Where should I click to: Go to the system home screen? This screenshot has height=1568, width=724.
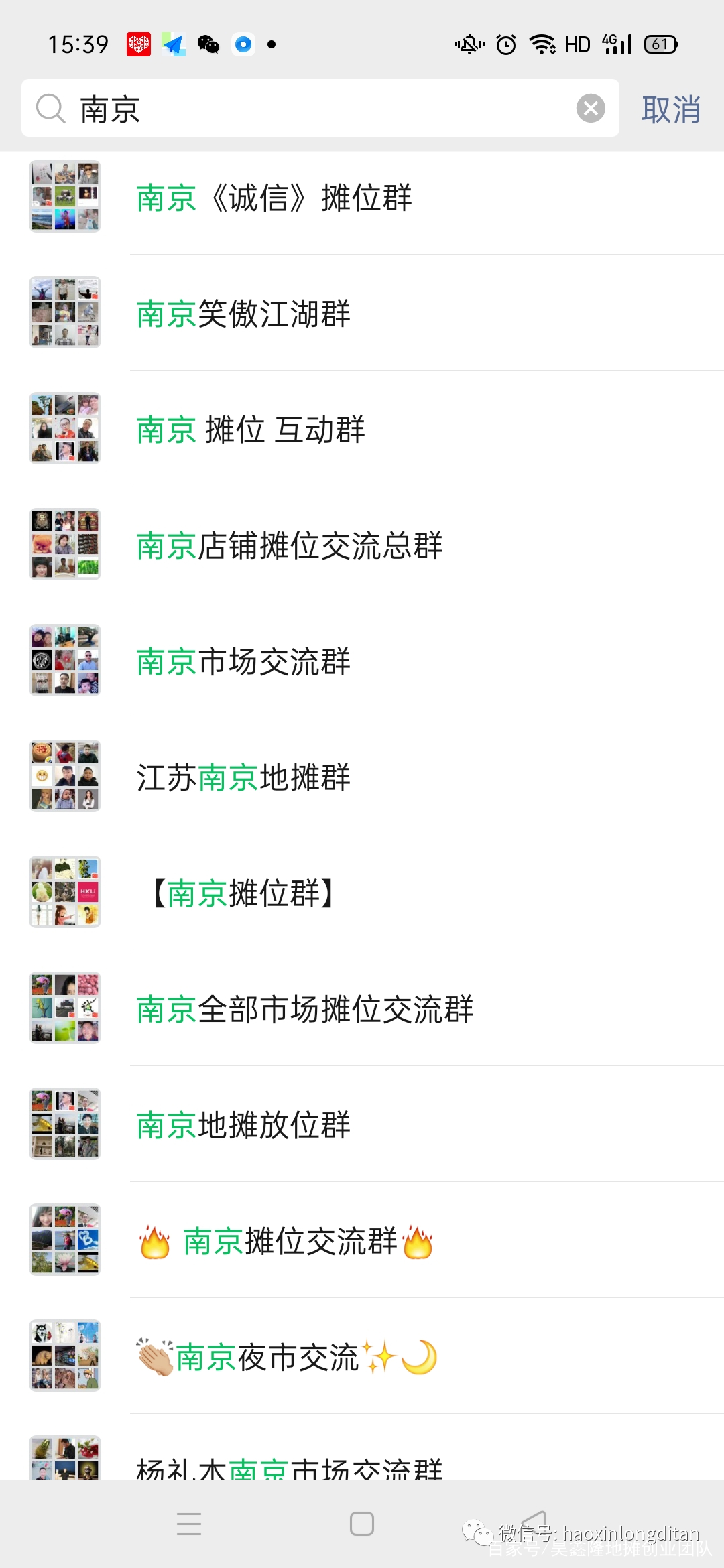pos(362,1524)
